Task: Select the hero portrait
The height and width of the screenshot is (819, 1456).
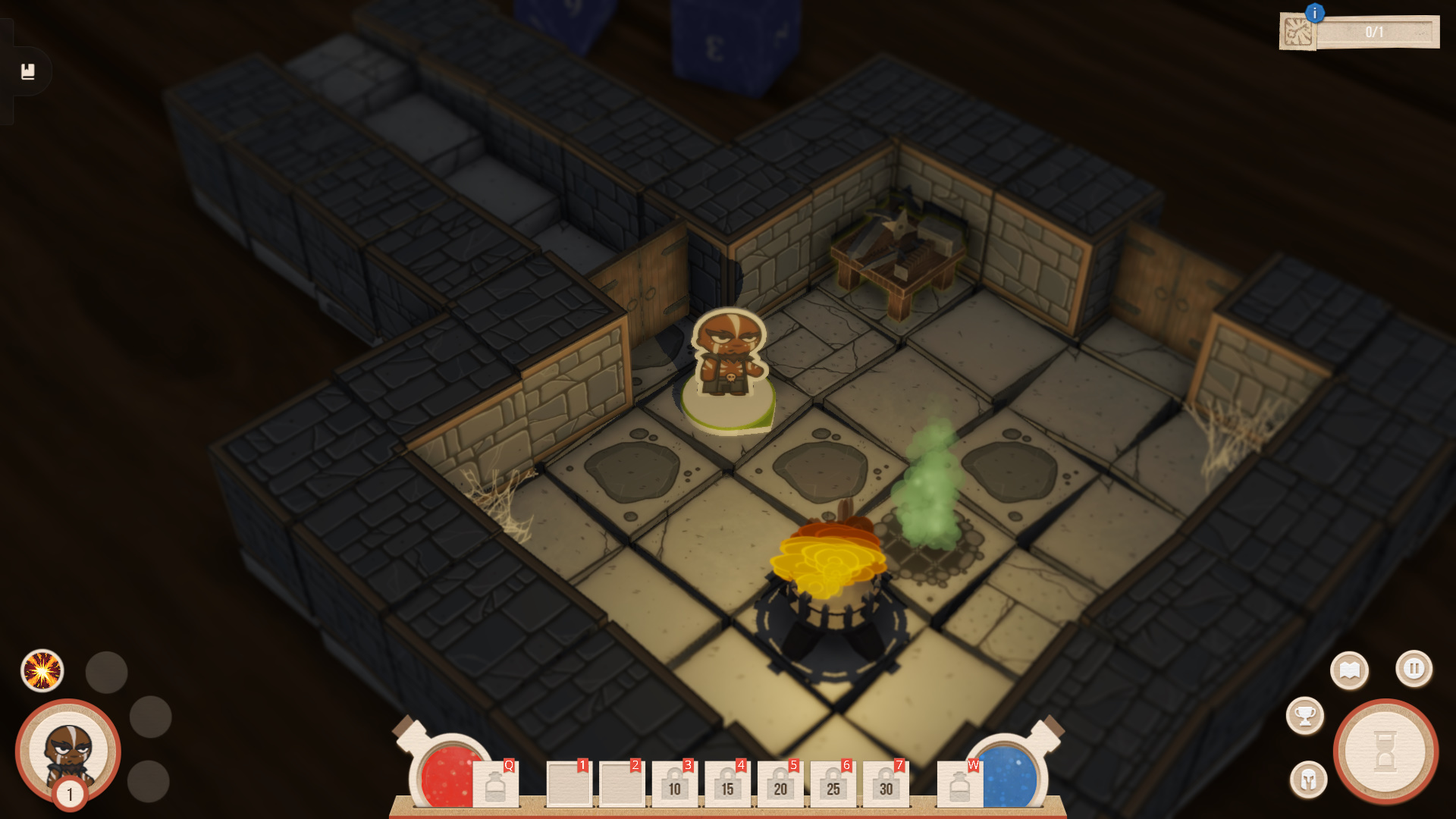Action: [x=68, y=751]
